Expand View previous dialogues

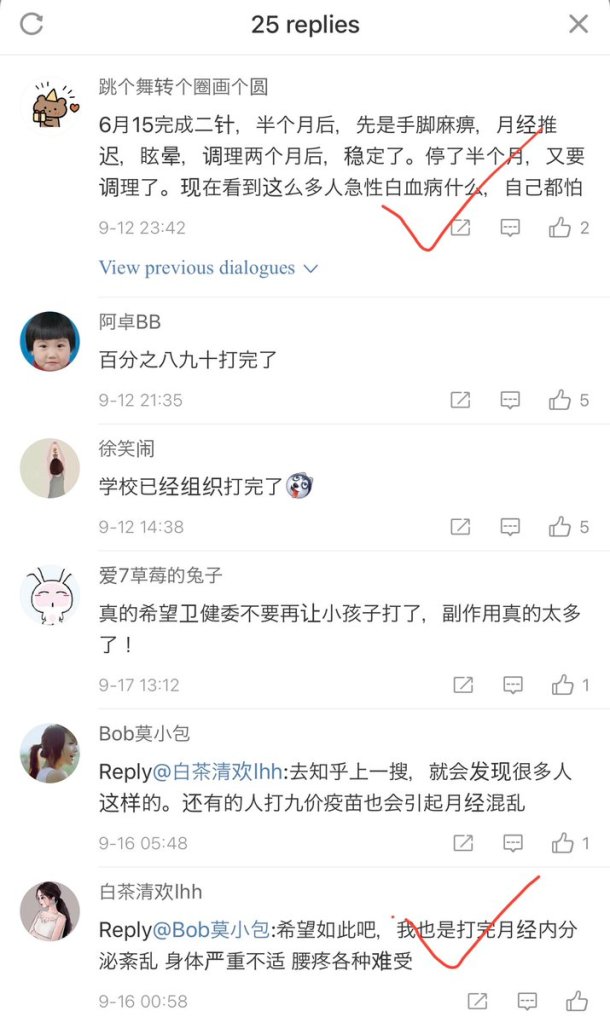208,268
